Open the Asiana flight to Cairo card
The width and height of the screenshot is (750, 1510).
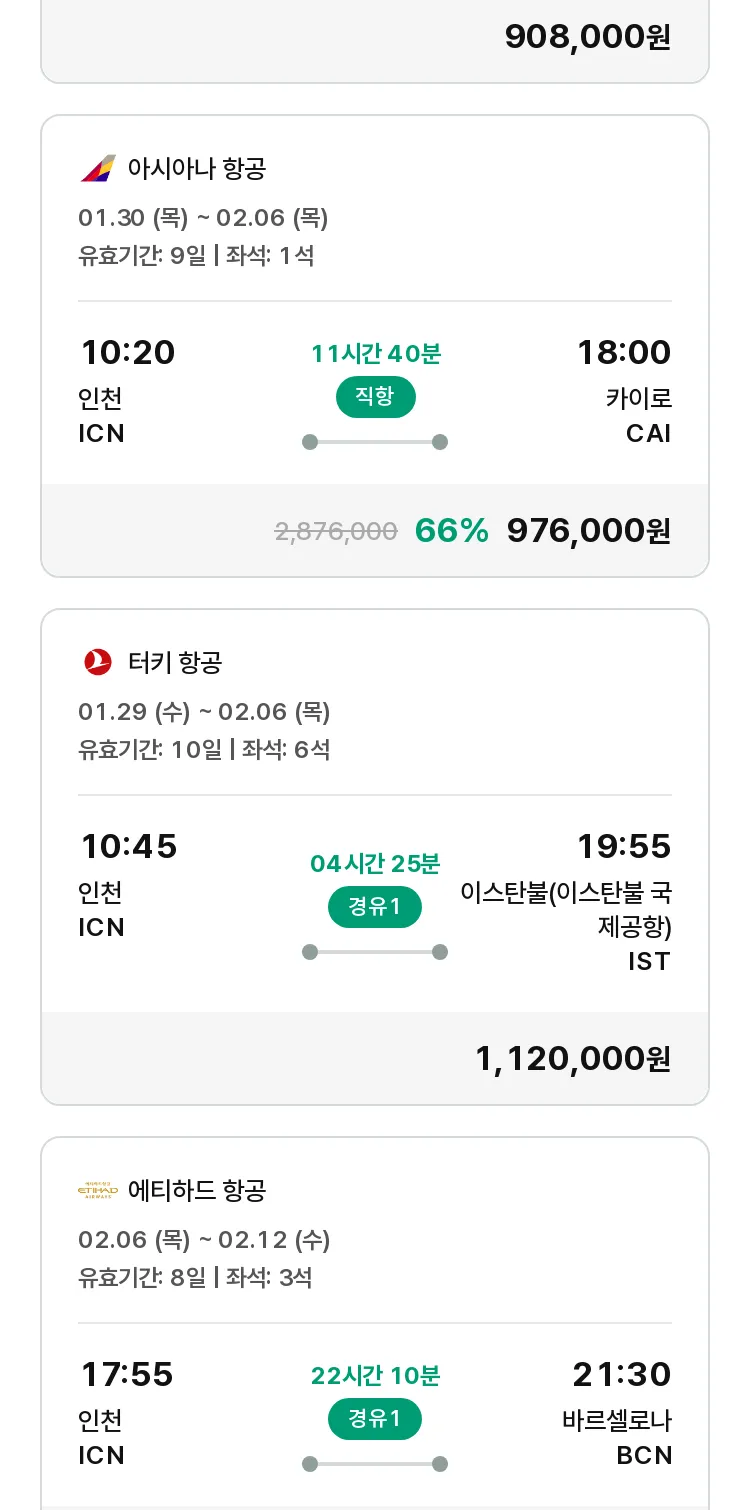tap(375, 346)
